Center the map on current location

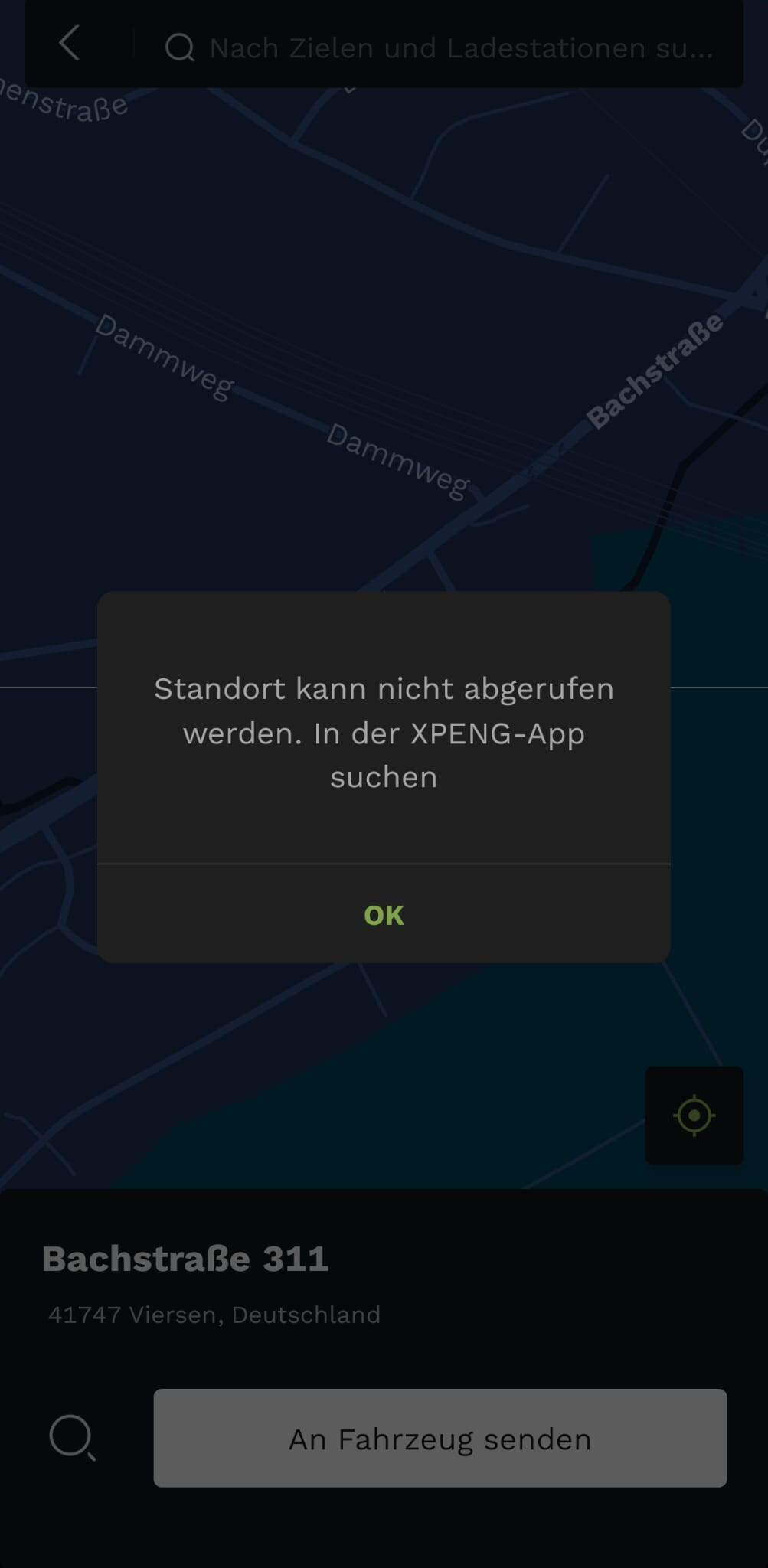tap(694, 1115)
